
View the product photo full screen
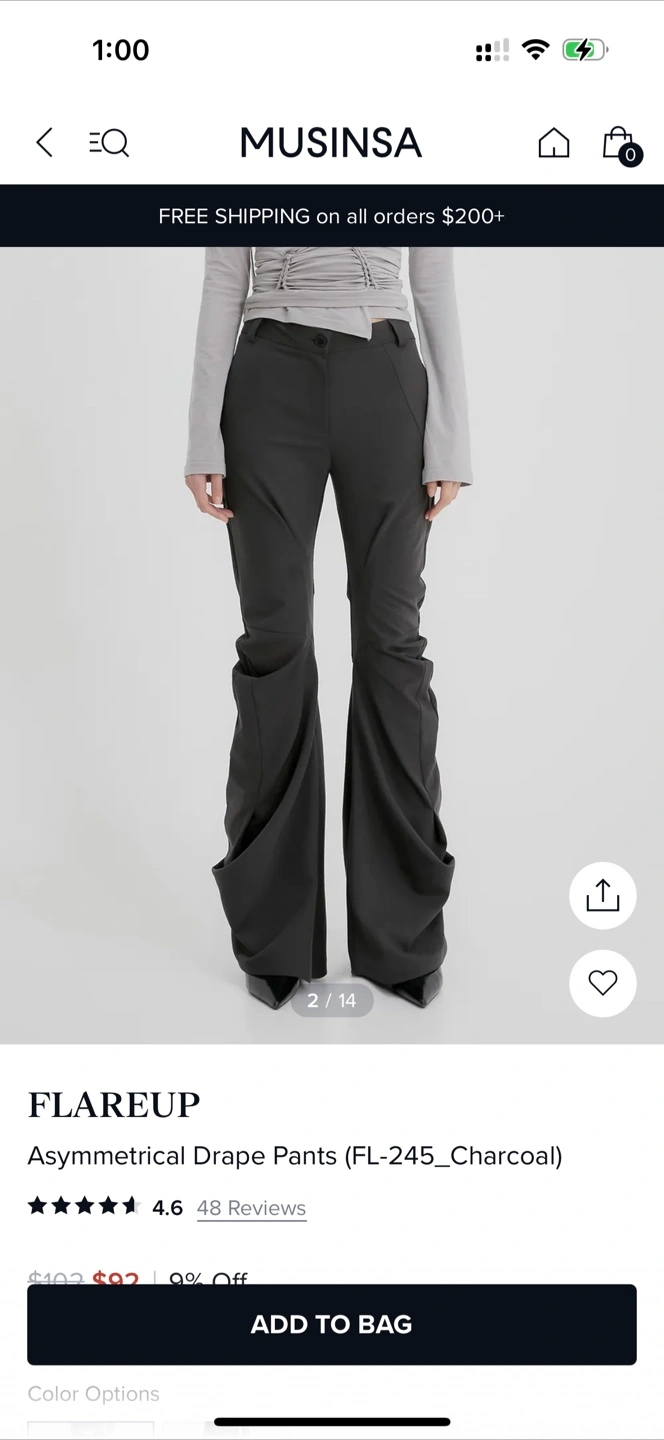coord(332,645)
